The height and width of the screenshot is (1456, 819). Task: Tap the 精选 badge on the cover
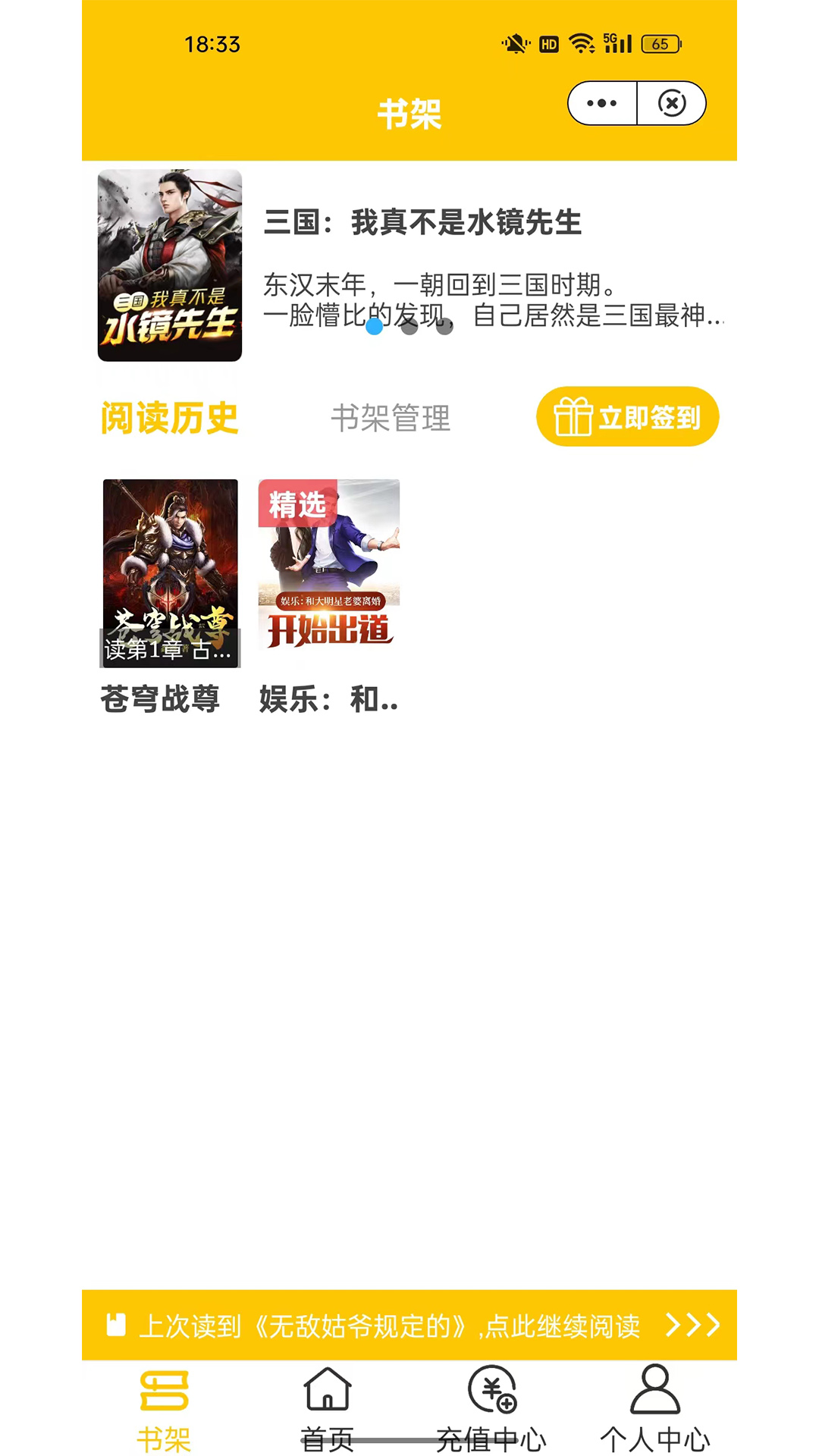(x=298, y=502)
